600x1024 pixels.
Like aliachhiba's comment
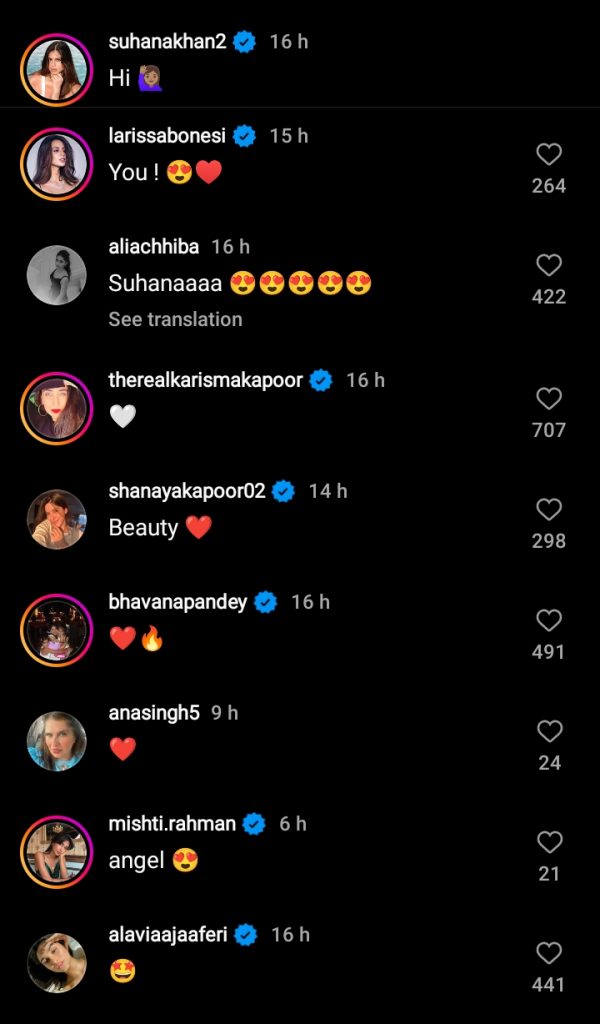click(549, 266)
